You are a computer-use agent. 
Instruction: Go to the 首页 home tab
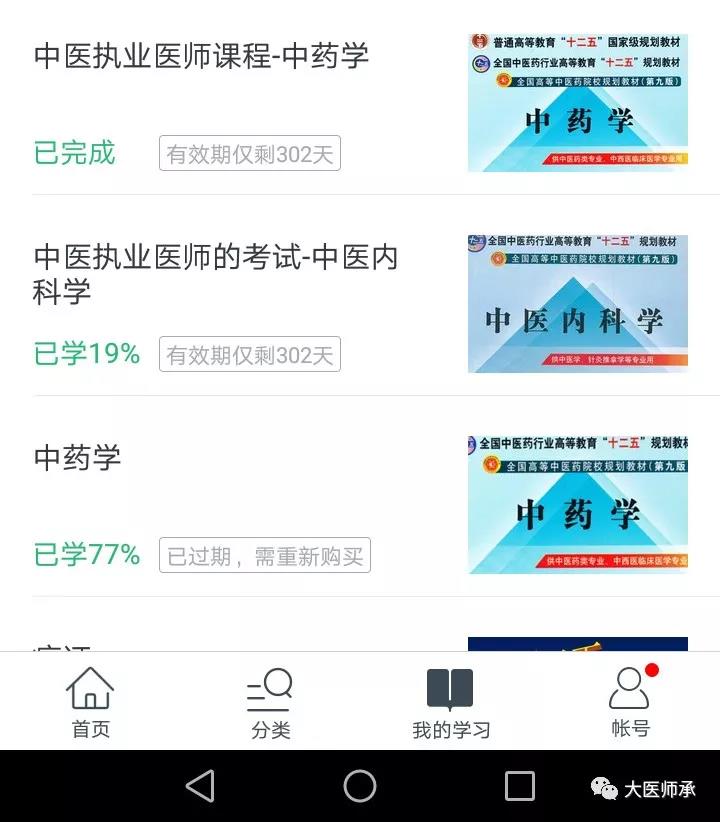[90, 703]
